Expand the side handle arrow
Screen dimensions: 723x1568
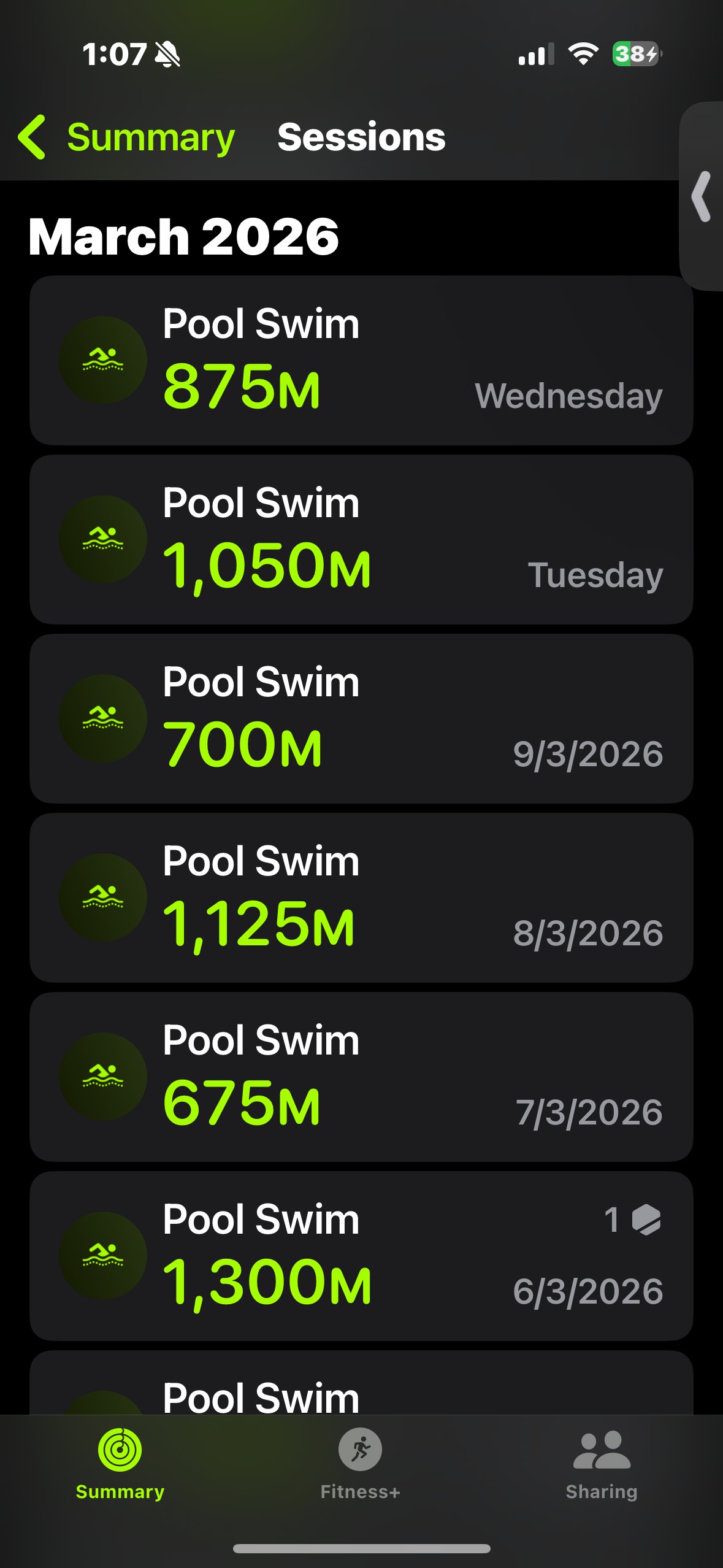click(702, 196)
